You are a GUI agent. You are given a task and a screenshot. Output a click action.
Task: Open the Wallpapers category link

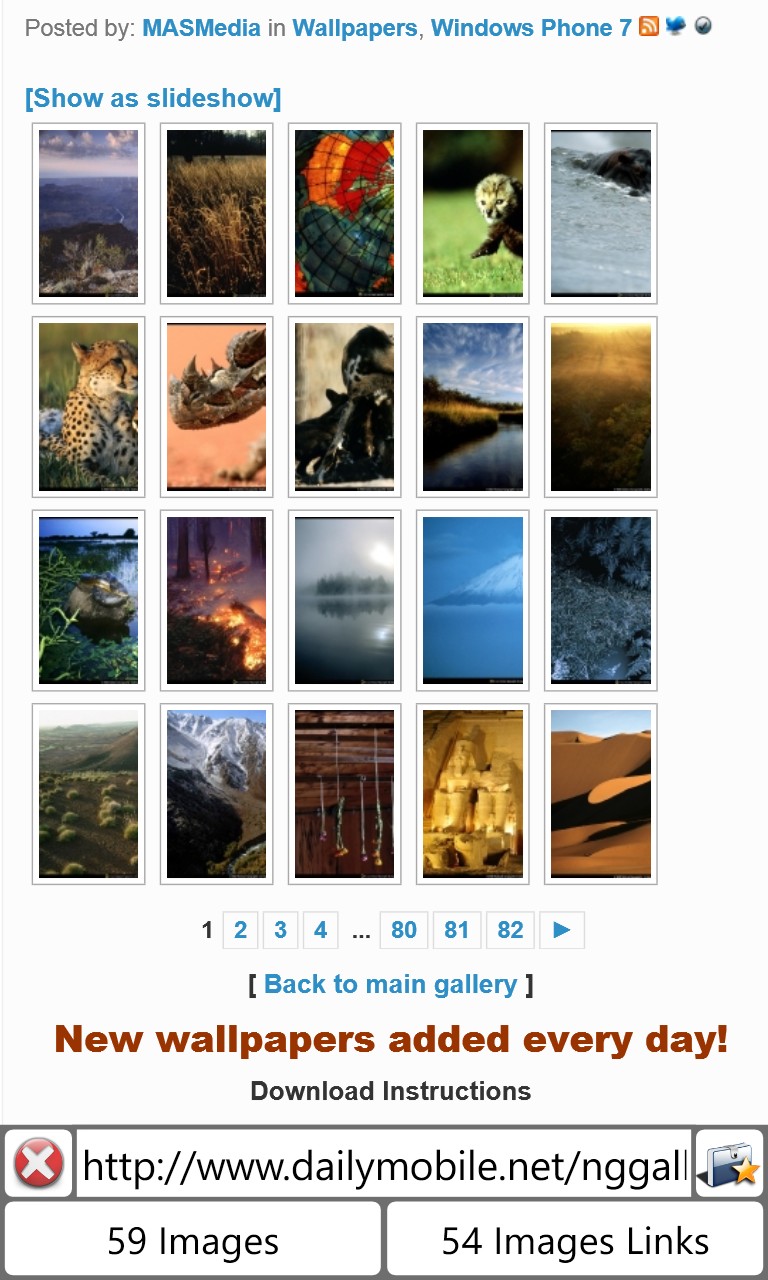tap(355, 28)
